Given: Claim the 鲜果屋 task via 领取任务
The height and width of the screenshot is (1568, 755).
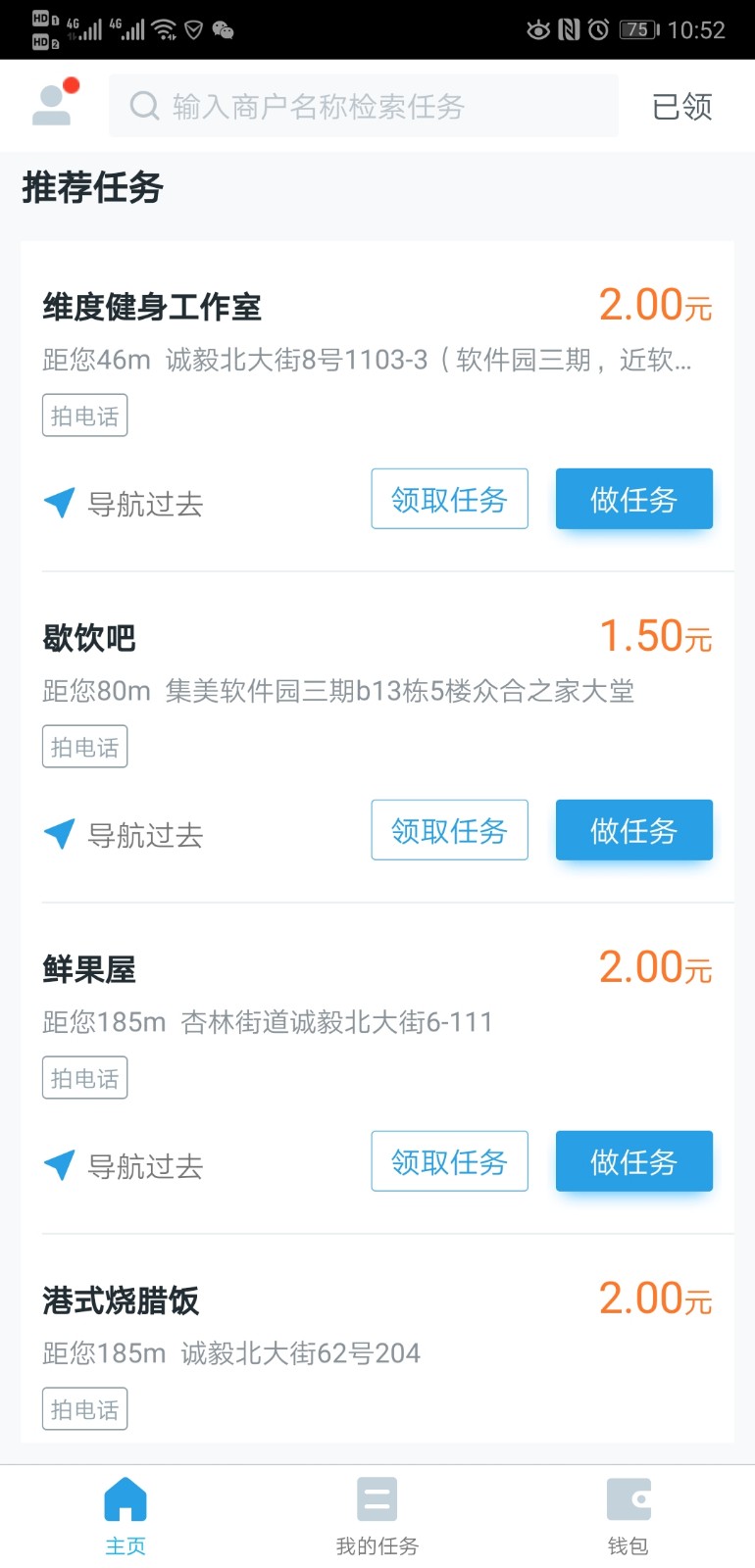Looking at the screenshot, I should click(x=449, y=1161).
